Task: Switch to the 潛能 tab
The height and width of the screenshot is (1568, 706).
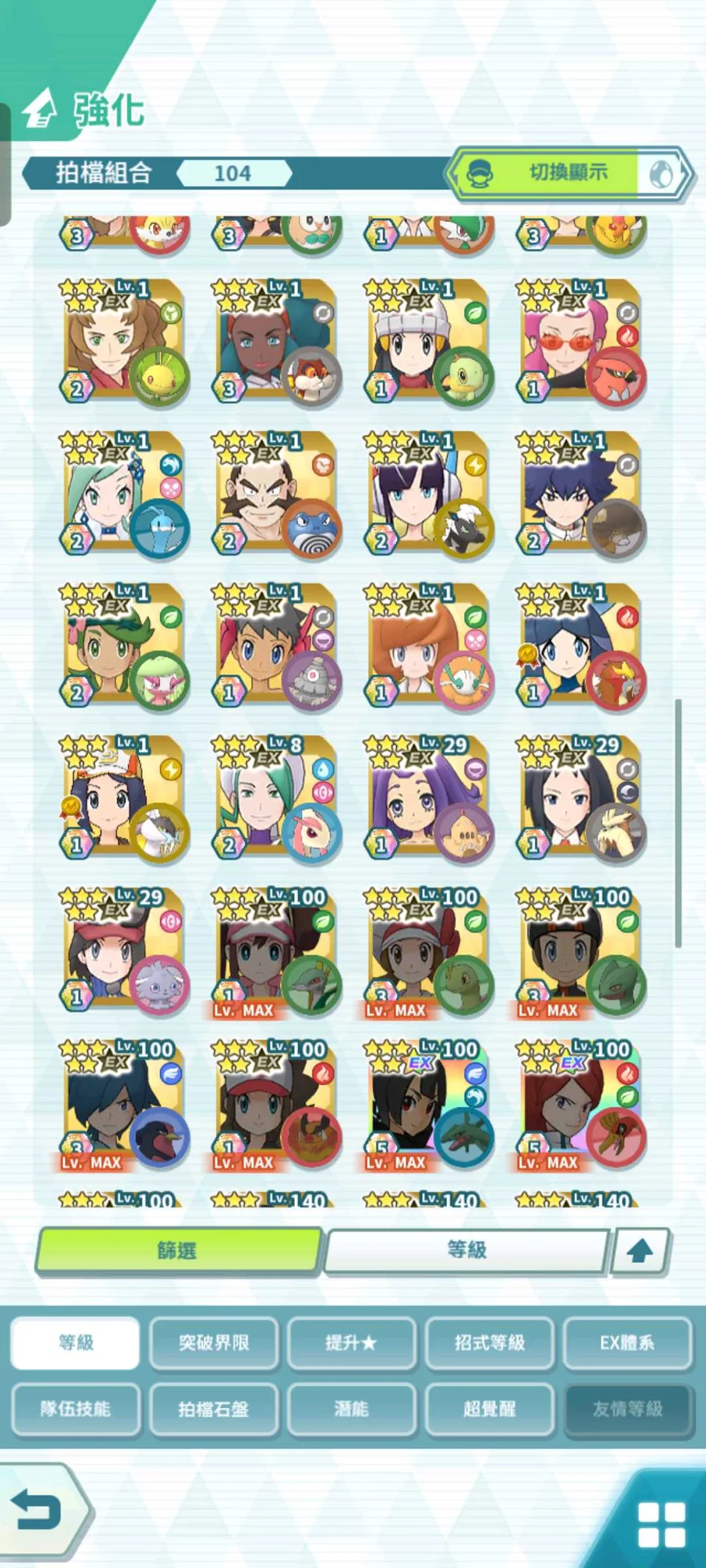Action: tap(351, 1409)
